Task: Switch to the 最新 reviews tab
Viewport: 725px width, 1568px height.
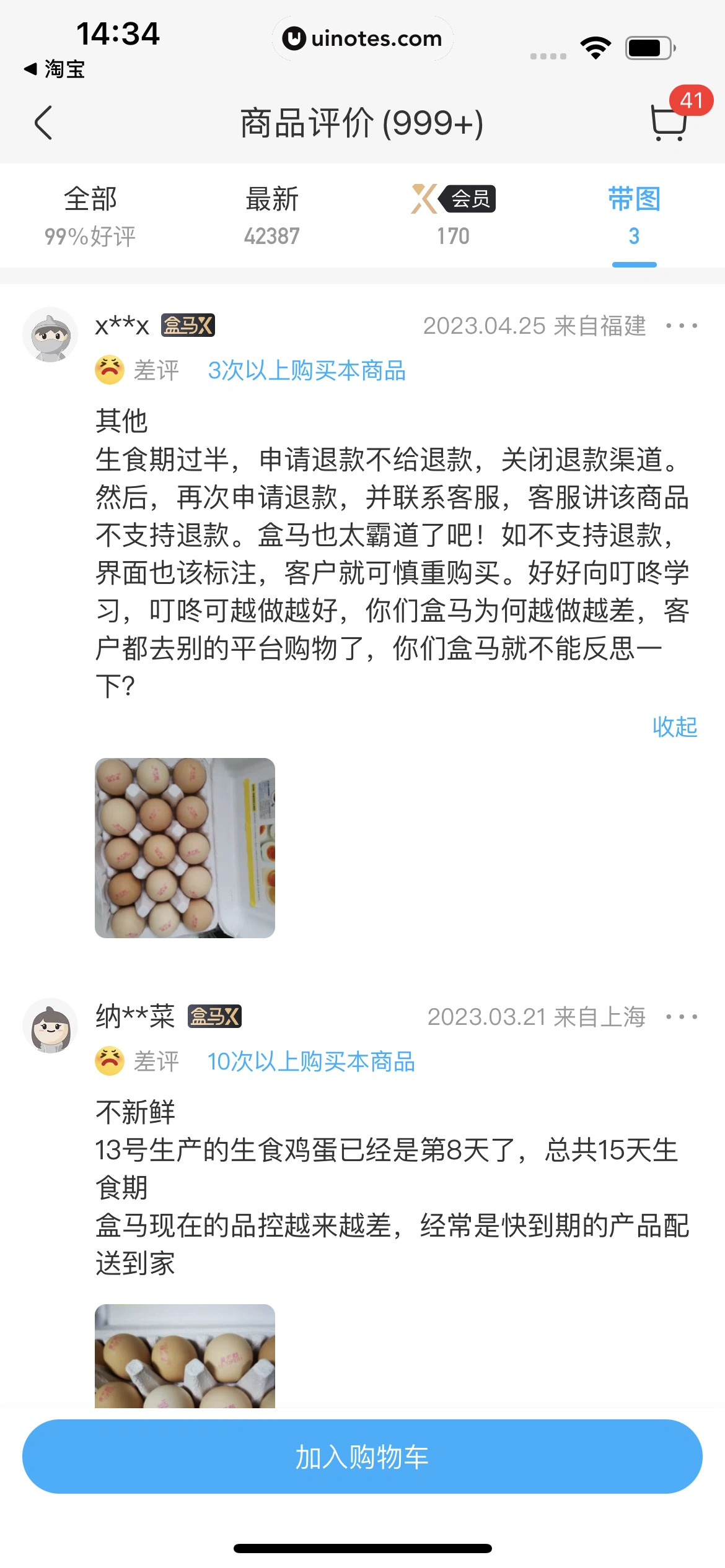Action: [271, 216]
